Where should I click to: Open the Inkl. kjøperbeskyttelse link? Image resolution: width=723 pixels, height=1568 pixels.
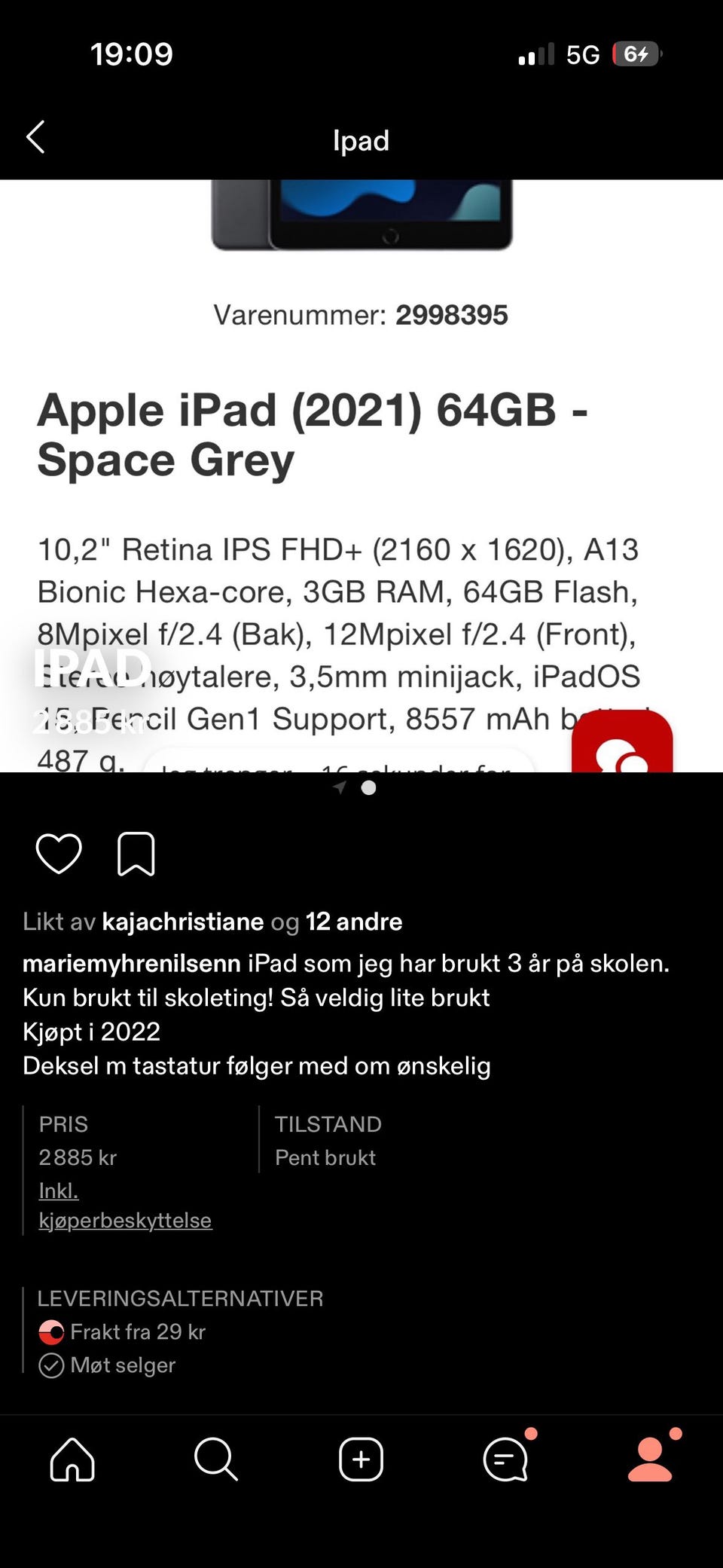[125, 1206]
